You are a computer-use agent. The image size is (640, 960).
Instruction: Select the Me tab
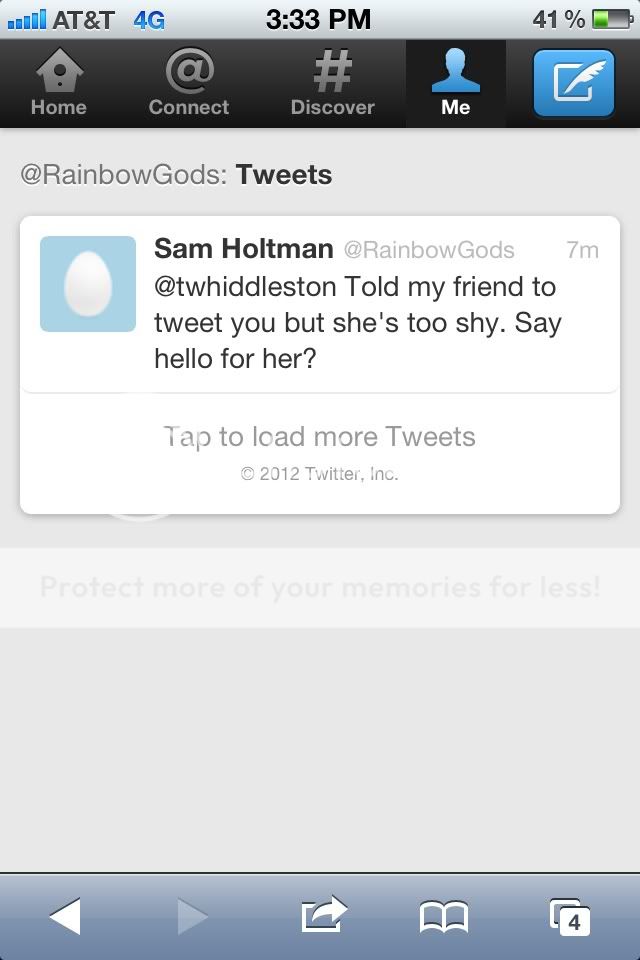[455, 85]
